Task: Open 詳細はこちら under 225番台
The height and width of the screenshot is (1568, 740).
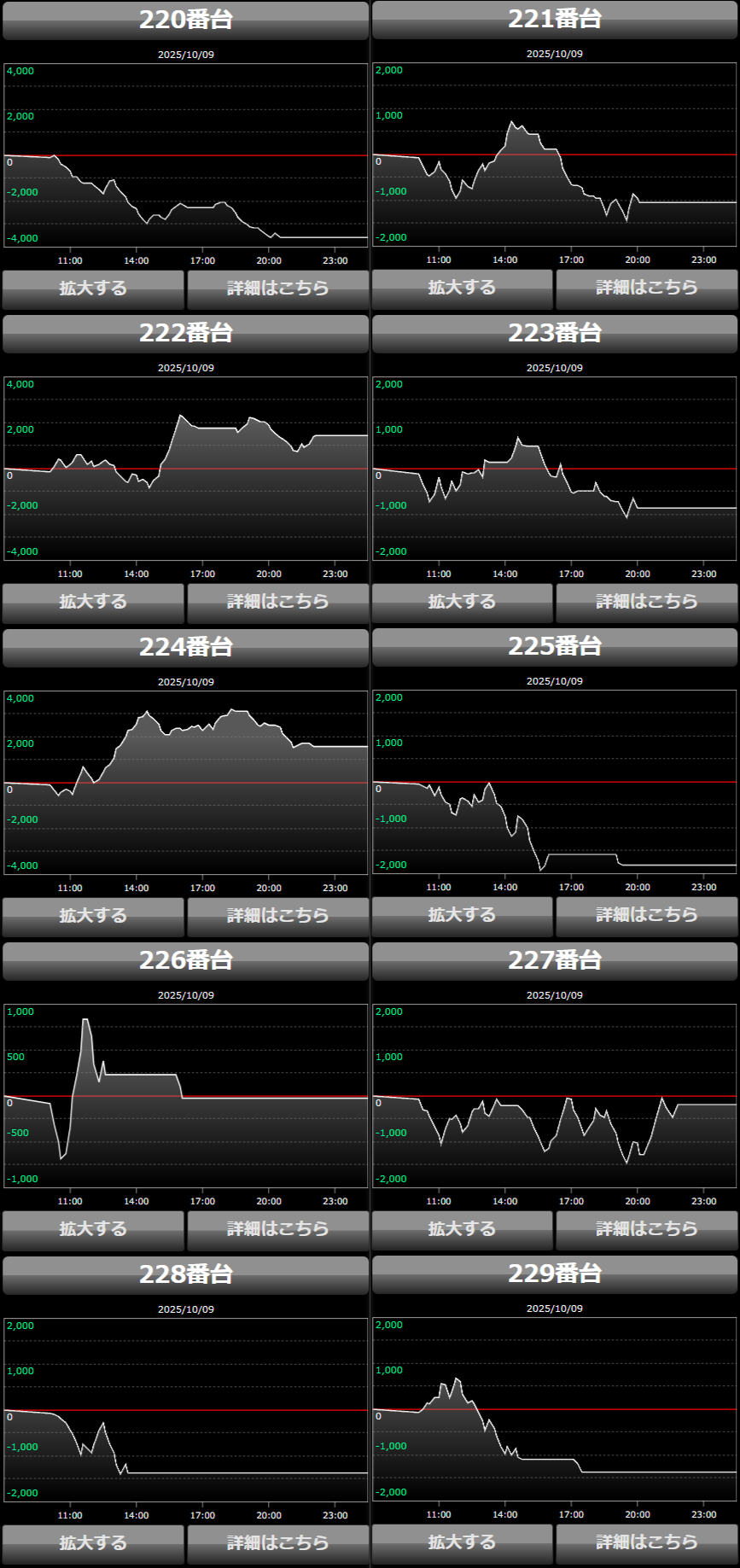Action: [x=647, y=915]
